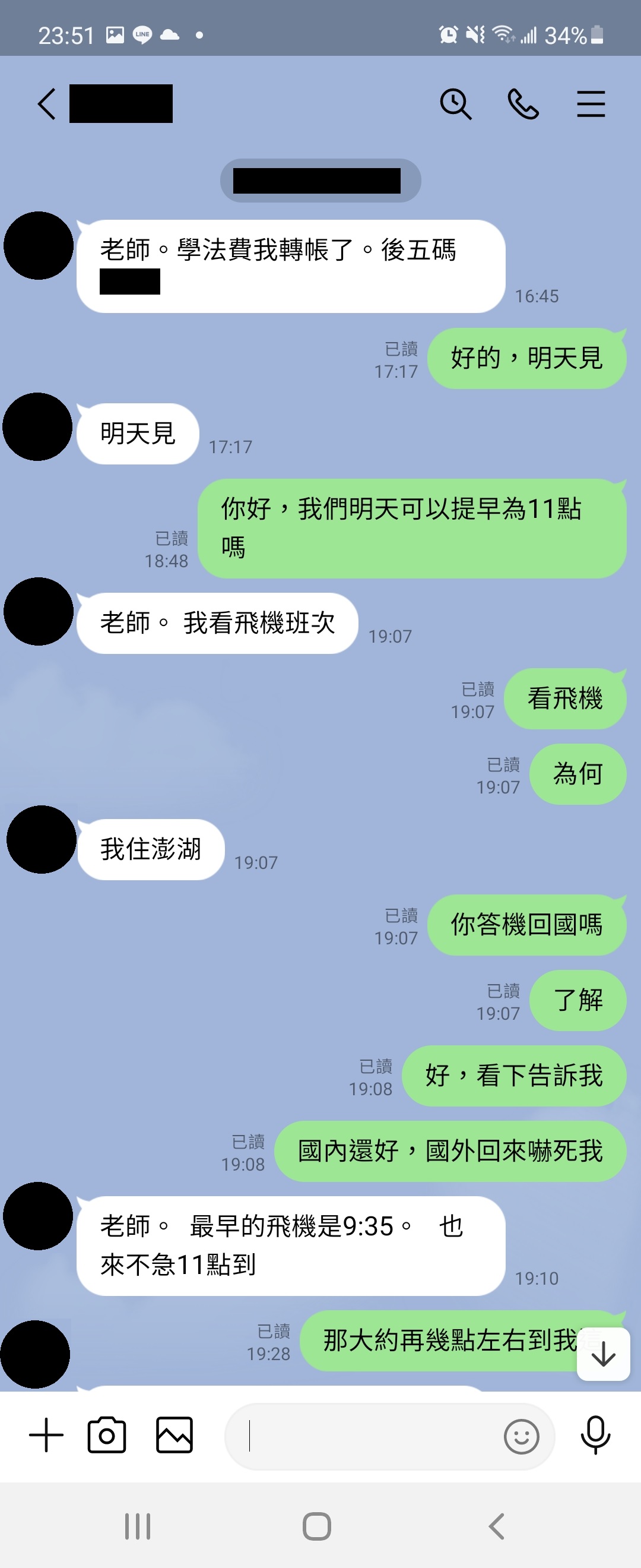Tap the system home button

click(317, 1526)
